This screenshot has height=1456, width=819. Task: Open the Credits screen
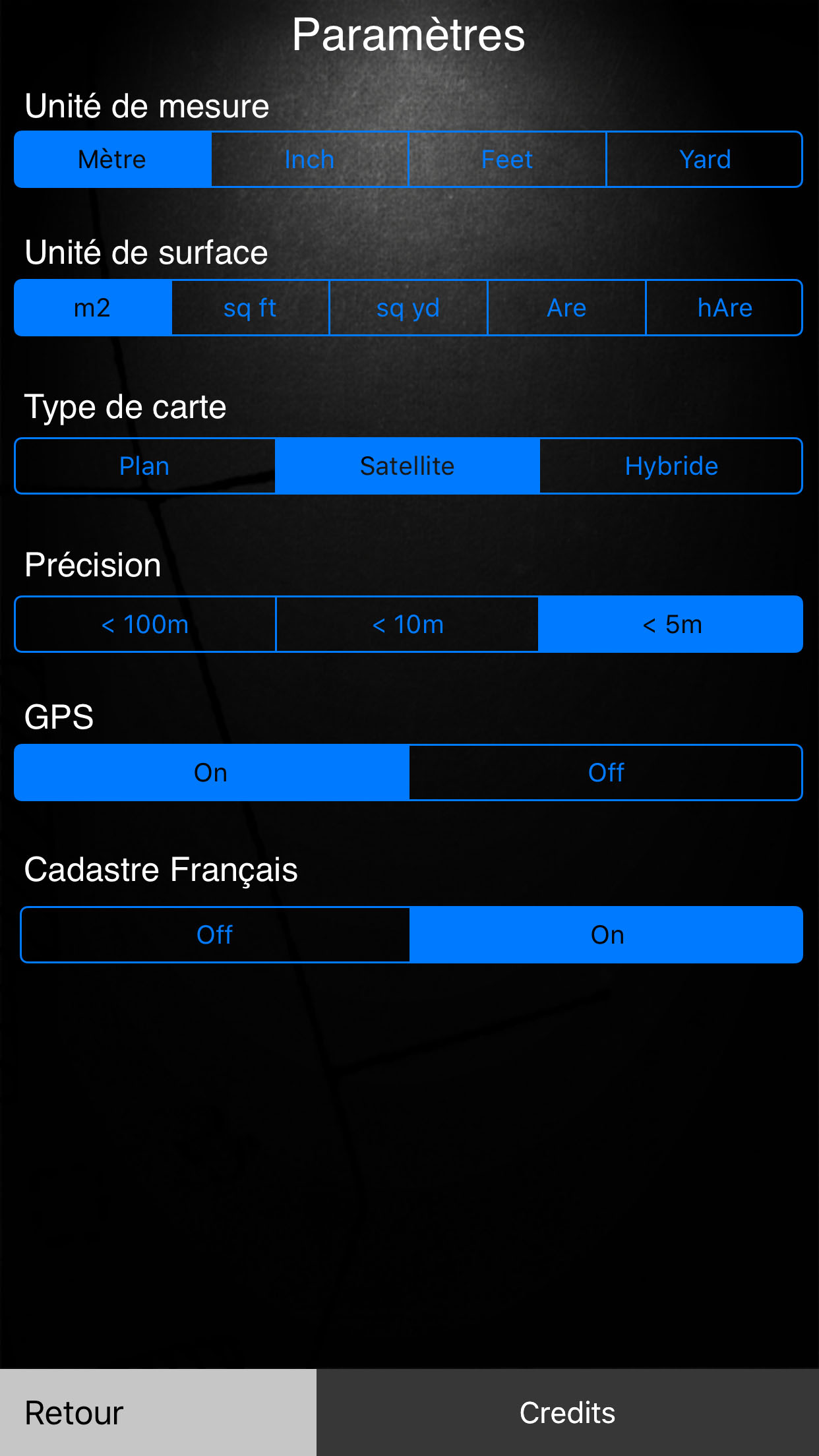[568, 1412]
